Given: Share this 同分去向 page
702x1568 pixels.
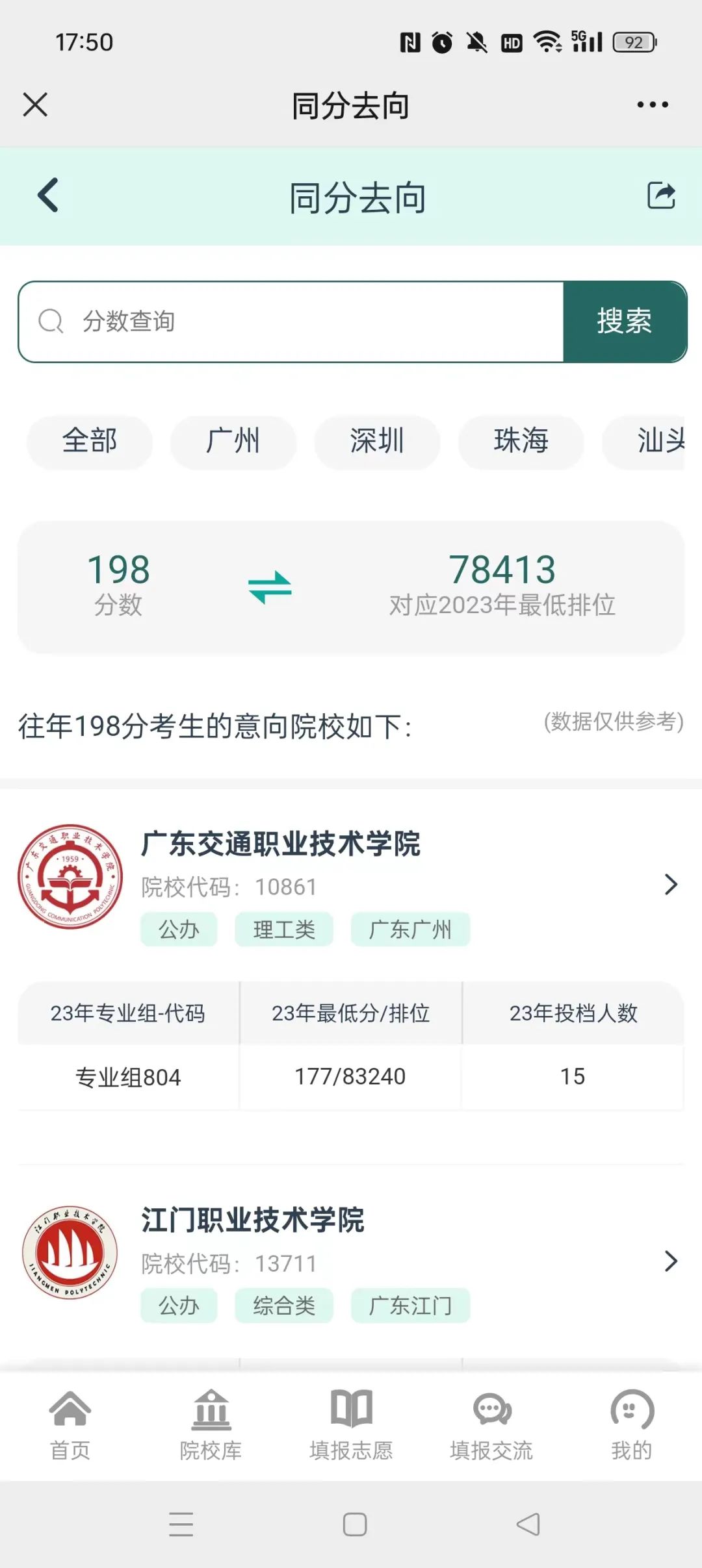Looking at the screenshot, I should pyautogui.click(x=661, y=196).
